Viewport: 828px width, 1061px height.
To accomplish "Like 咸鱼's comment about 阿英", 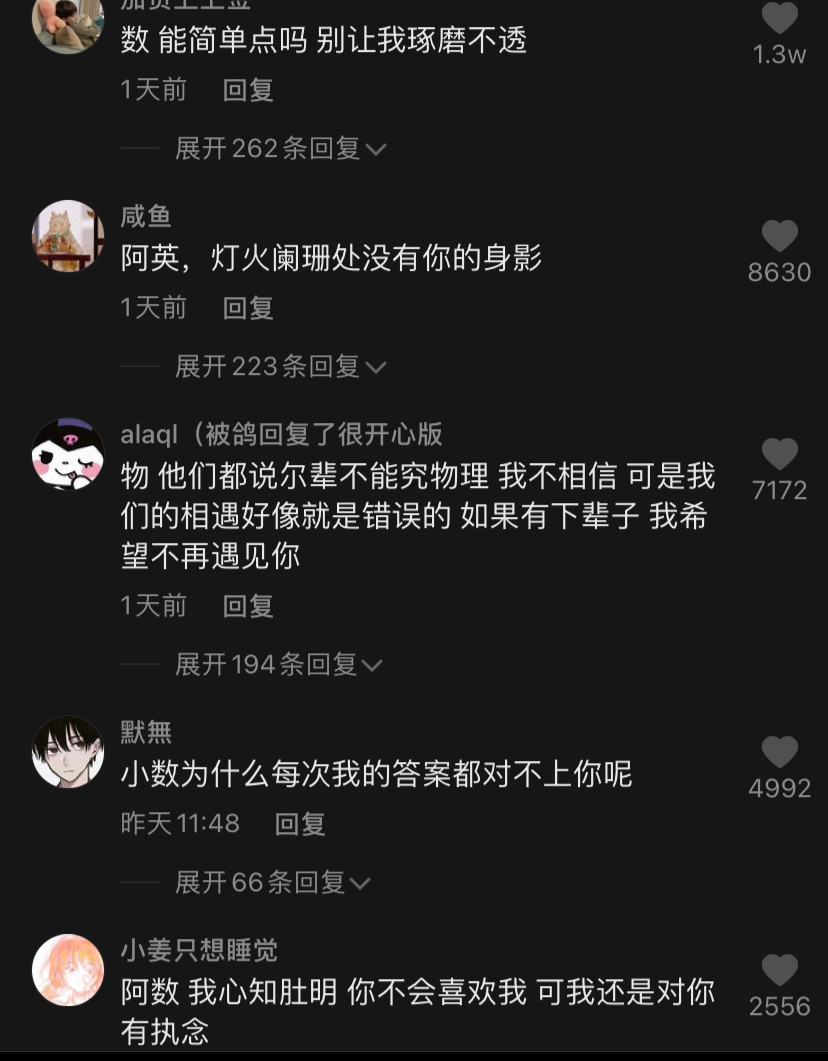I will click(779, 237).
